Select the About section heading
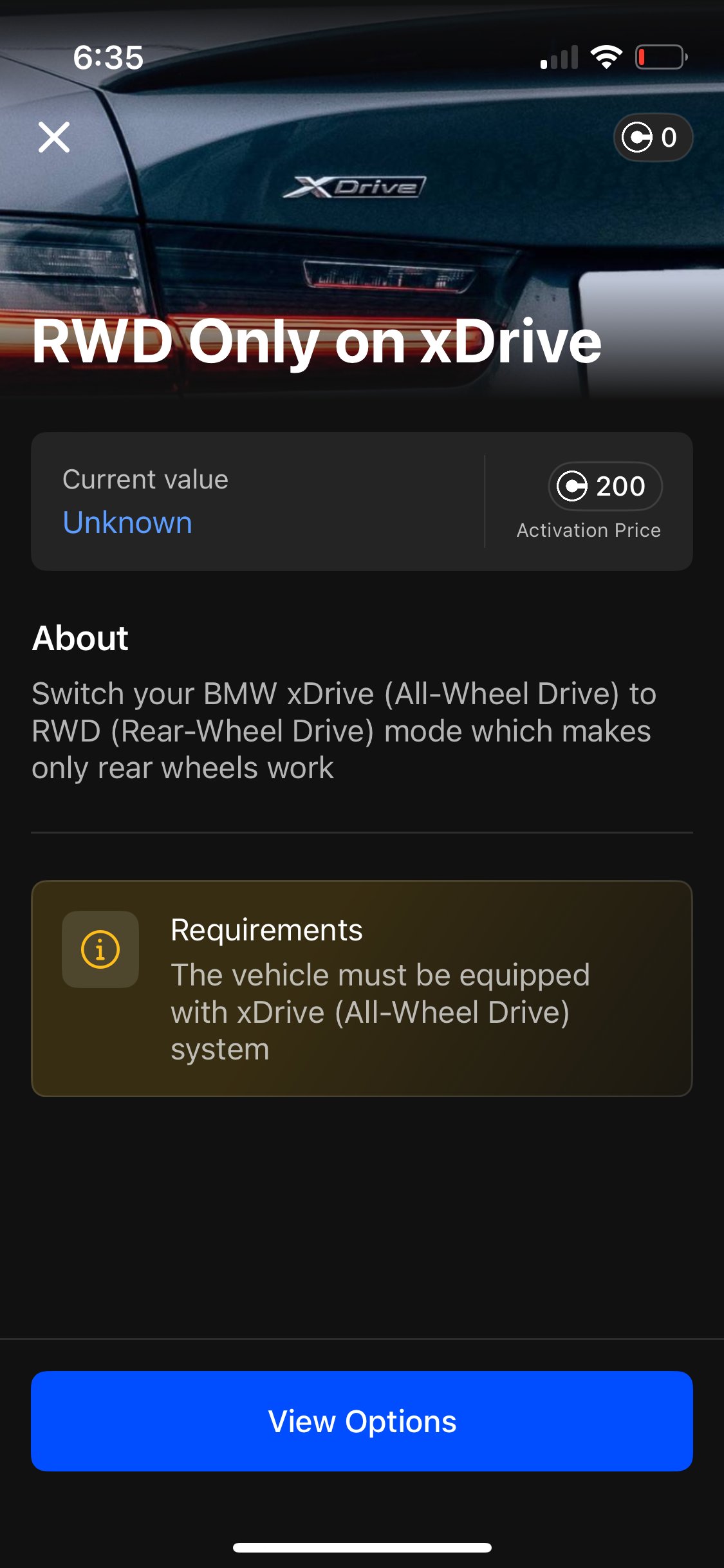The image size is (724, 1568). pyautogui.click(x=80, y=638)
